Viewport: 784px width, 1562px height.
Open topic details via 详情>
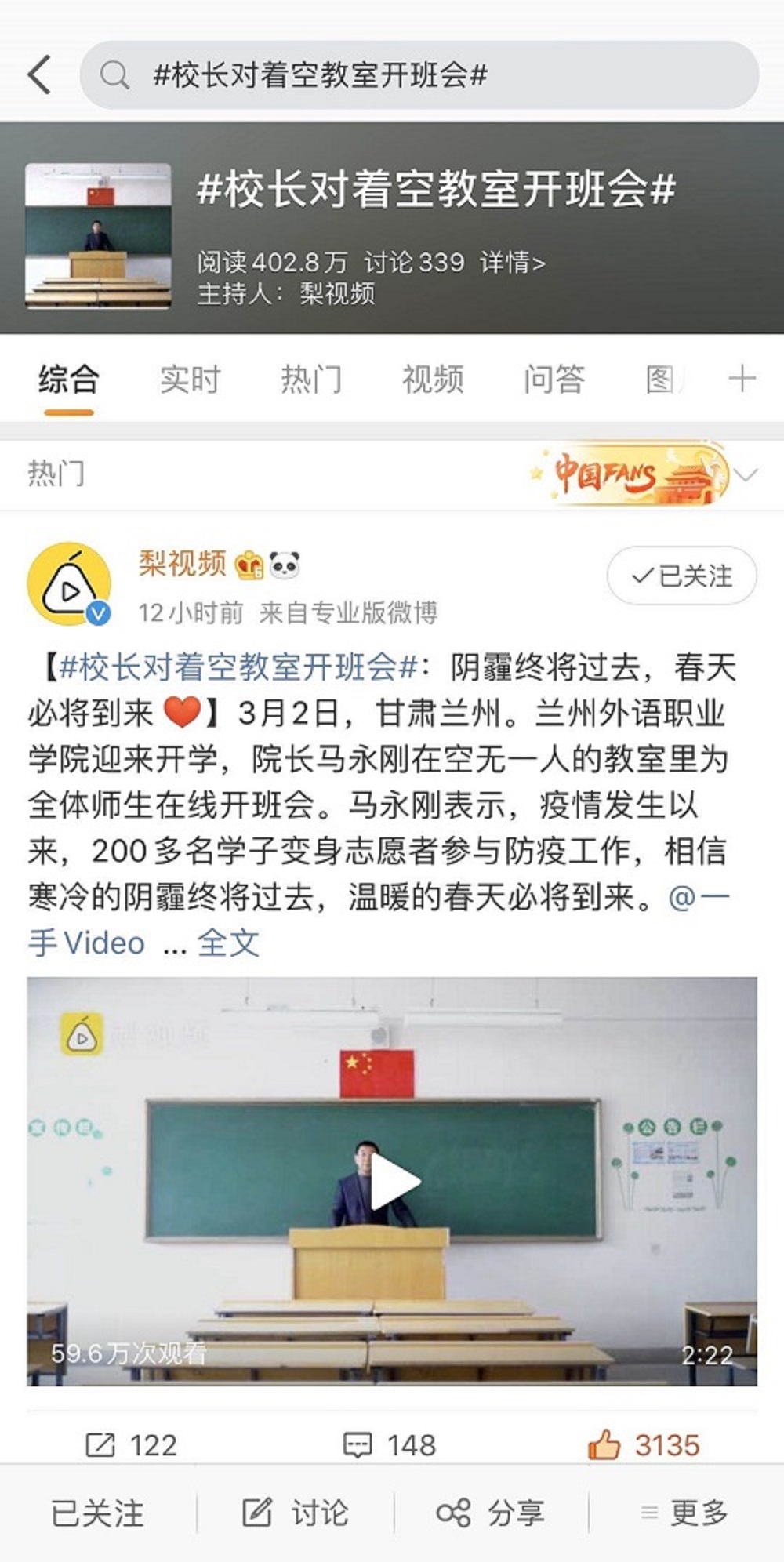point(512,262)
